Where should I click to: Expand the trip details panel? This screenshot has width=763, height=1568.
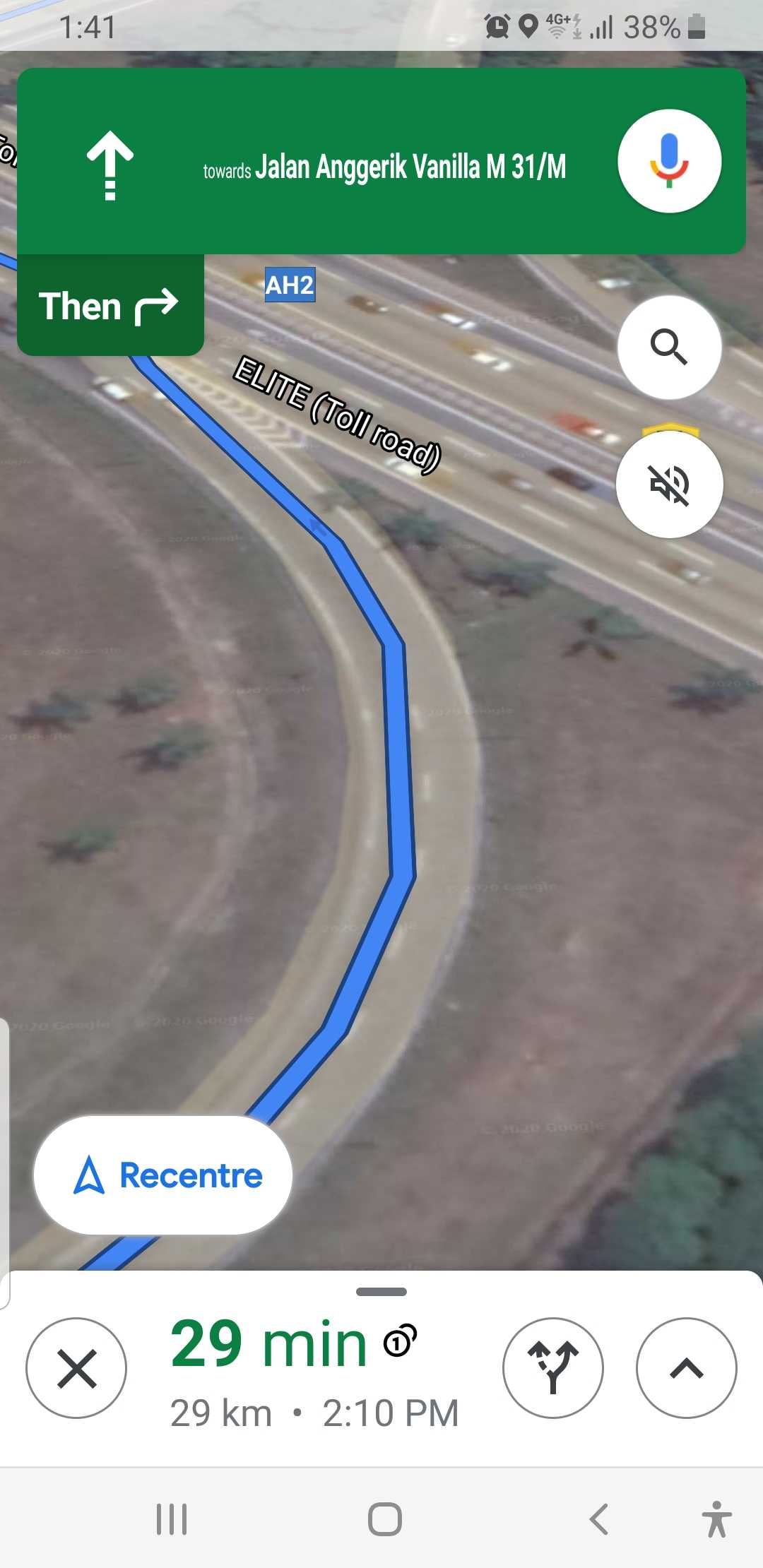click(x=686, y=1368)
